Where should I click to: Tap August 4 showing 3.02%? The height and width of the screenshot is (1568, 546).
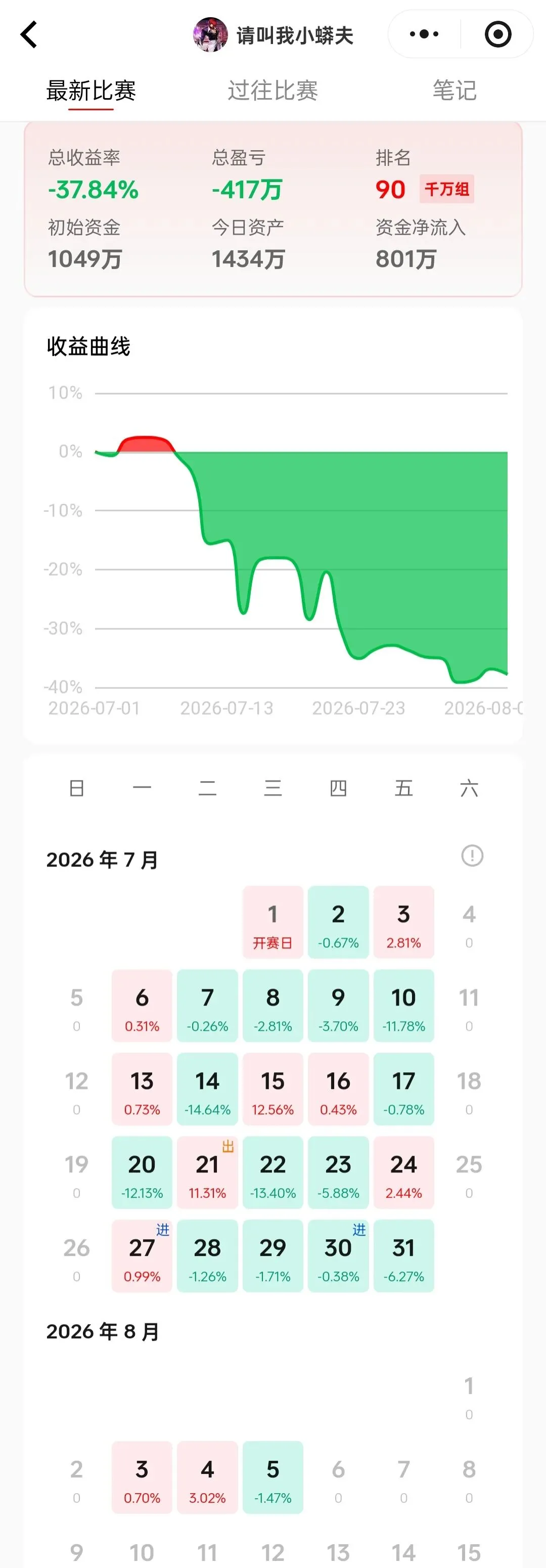click(208, 1477)
